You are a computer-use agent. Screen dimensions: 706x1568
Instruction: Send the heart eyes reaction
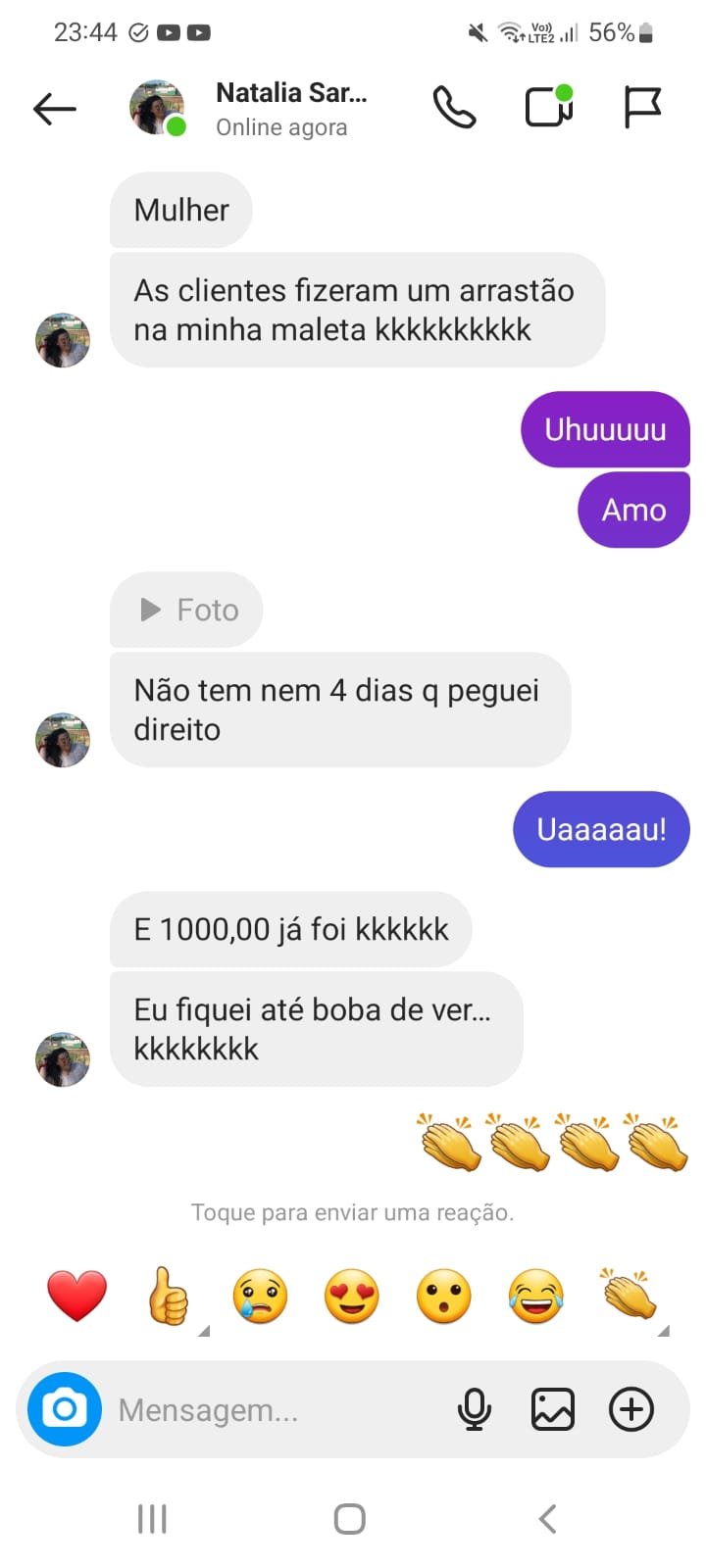click(x=352, y=1296)
